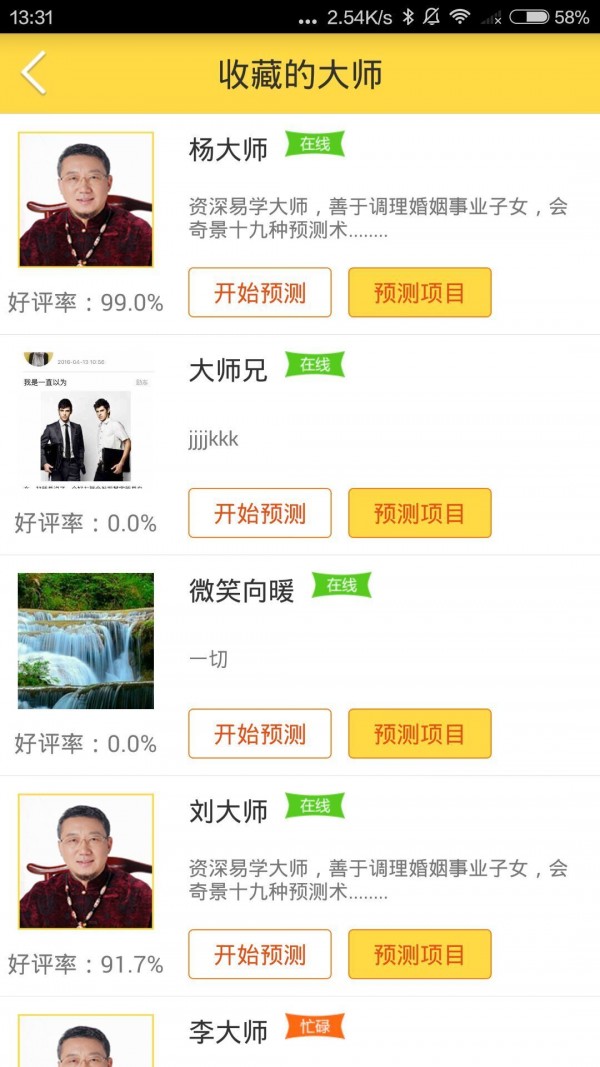View 预测项目 of 大师兄
Image resolution: width=600 pixels, height=1067 pixels.
(x=420, y=513)
